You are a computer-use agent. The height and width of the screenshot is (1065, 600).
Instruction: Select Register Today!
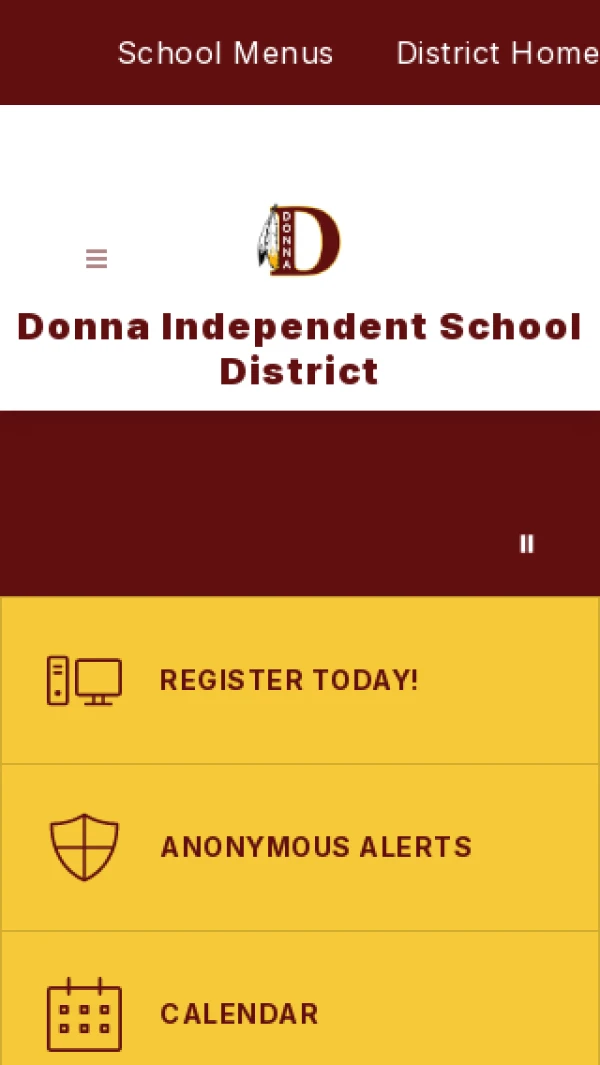click(x=288, y=680)
